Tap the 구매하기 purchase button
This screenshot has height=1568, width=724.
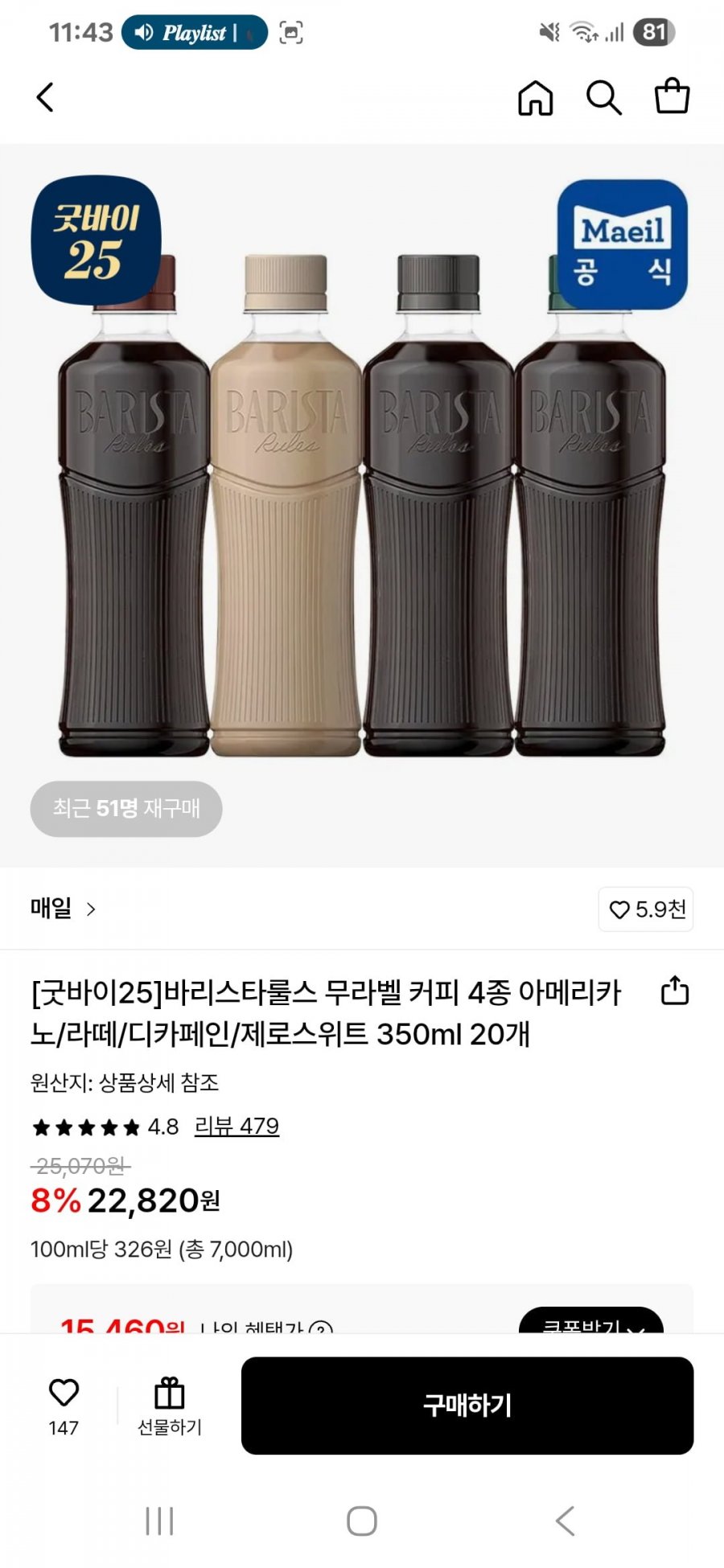467,1406
